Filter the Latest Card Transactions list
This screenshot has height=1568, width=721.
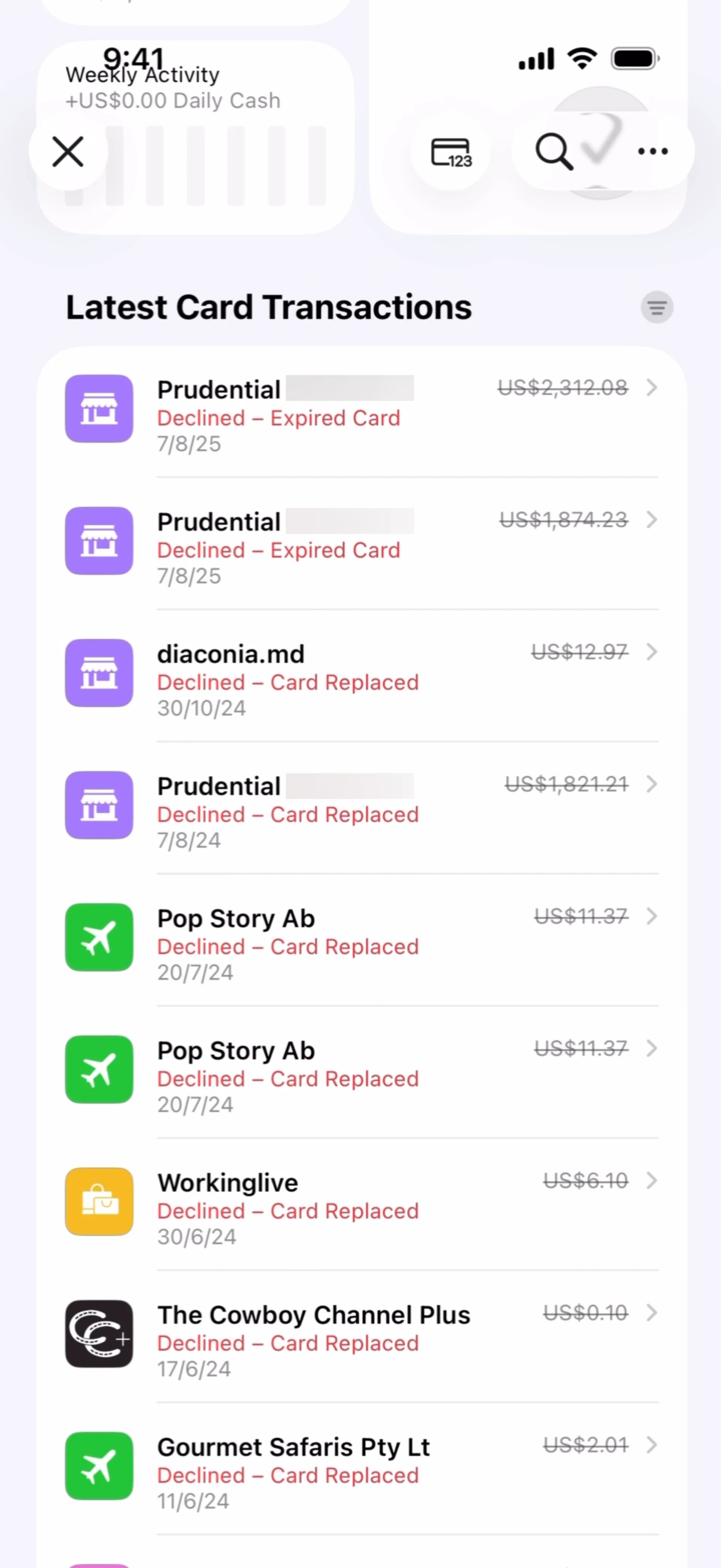(x=656, y=307)
